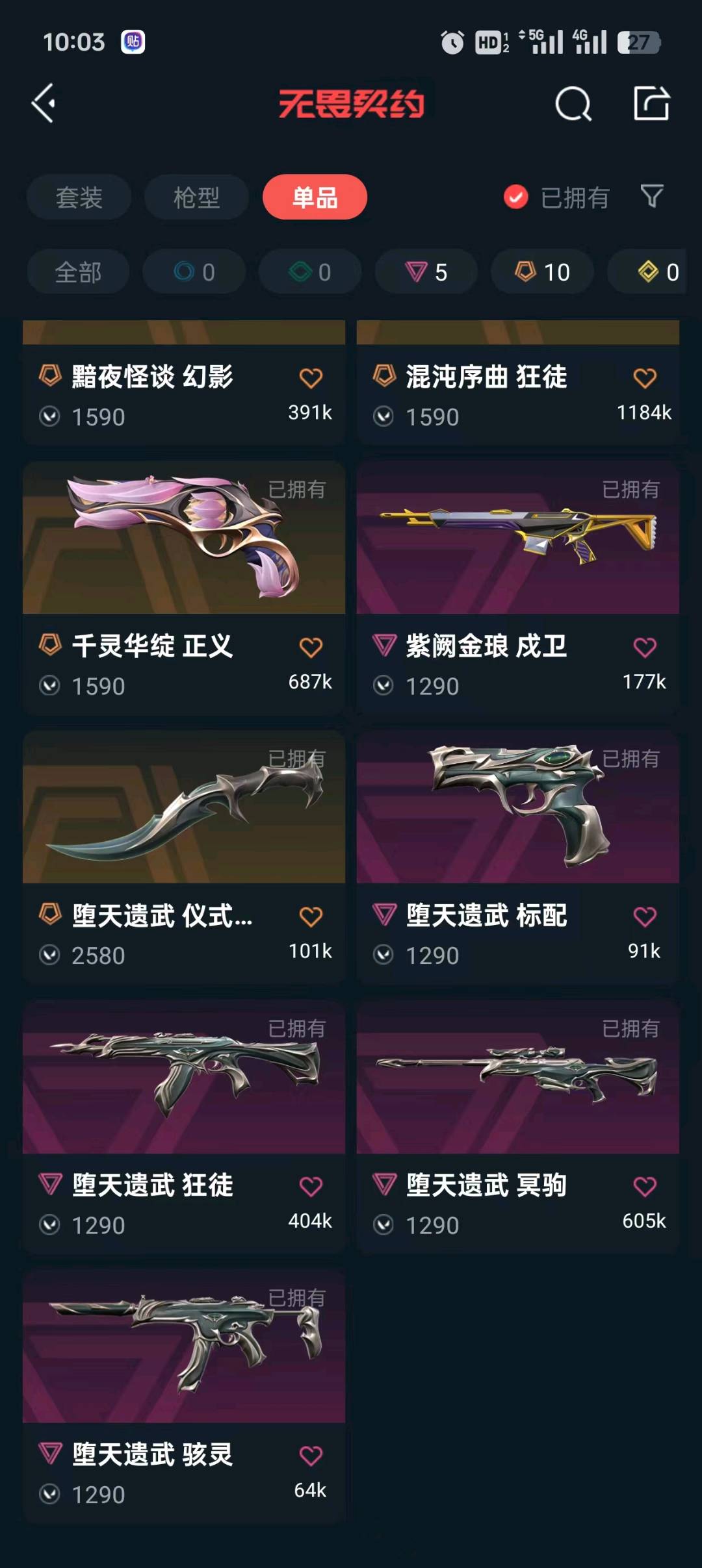The image size is (702, 1568).
Task: Toggle the 已拥有 checkbox
Action: click(516, 197)
